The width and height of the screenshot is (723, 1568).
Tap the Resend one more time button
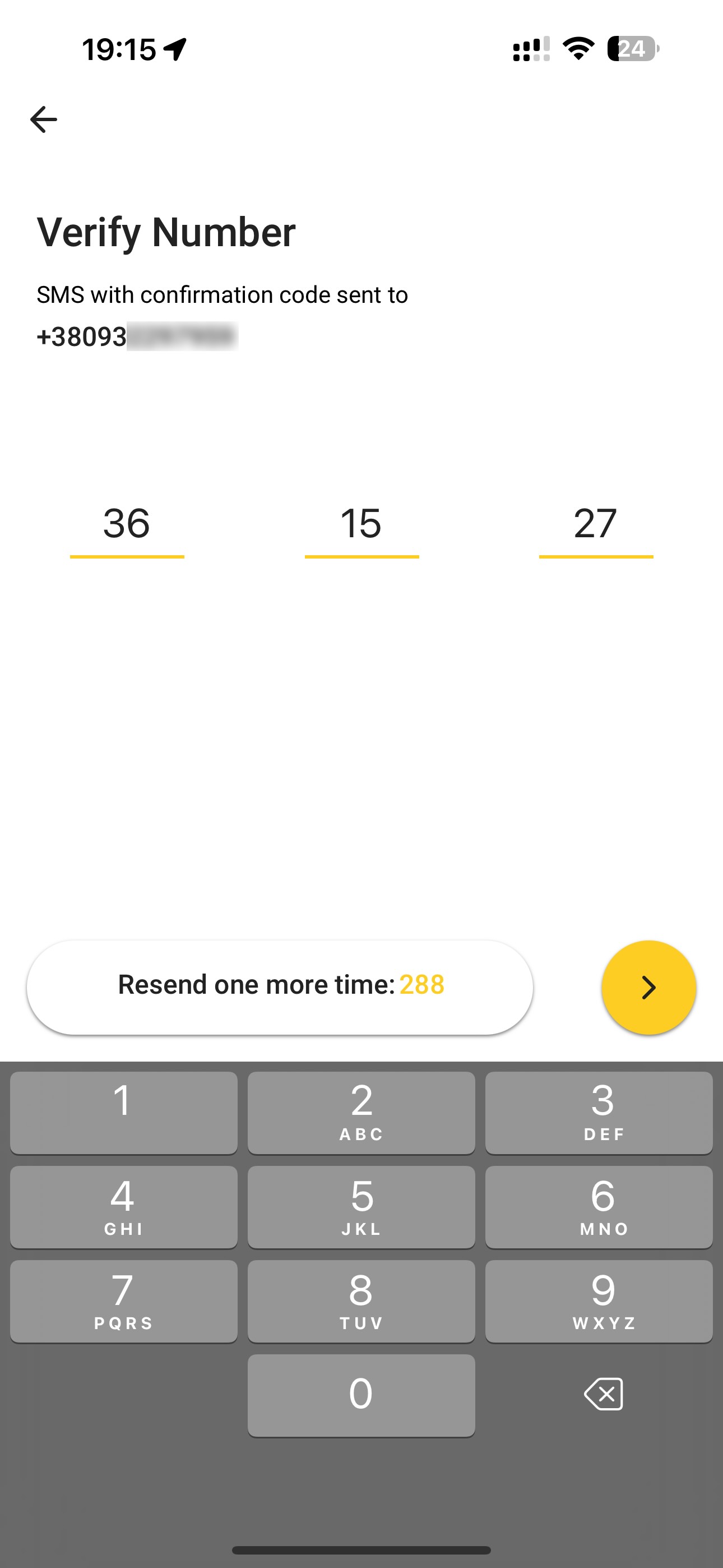coord(280,988)
